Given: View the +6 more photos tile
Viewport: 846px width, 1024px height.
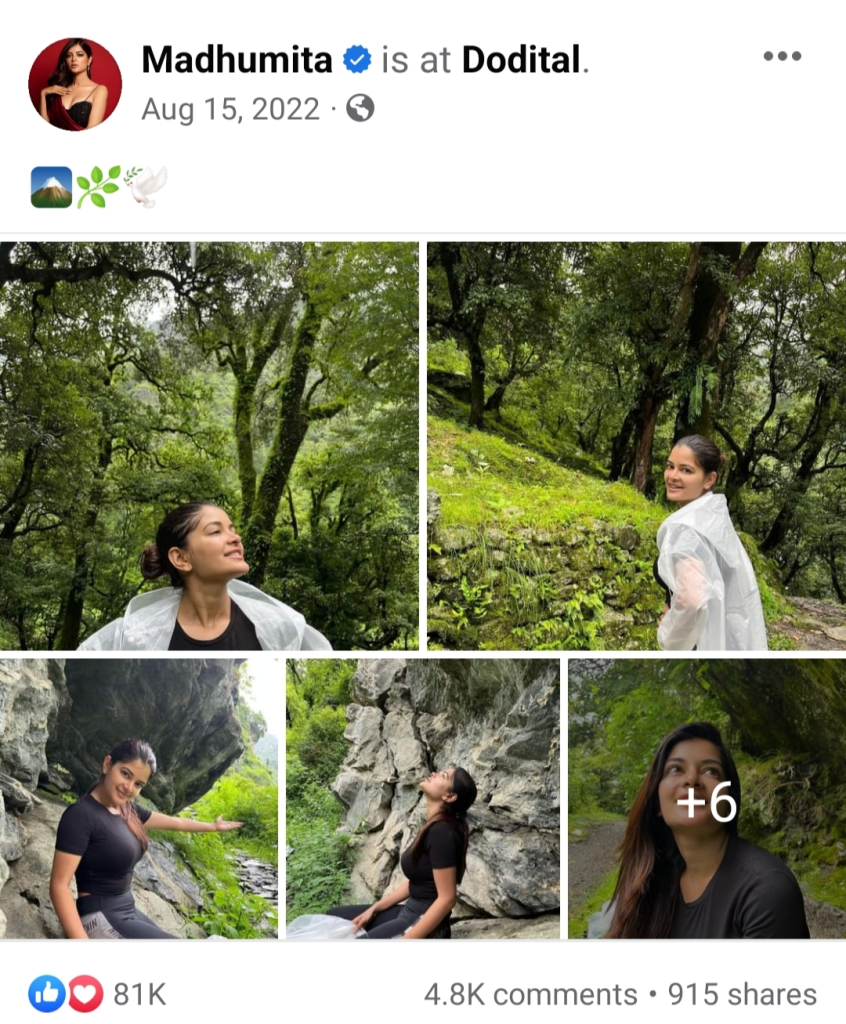Looking at the screenshot, I should (x=706, y=797).
